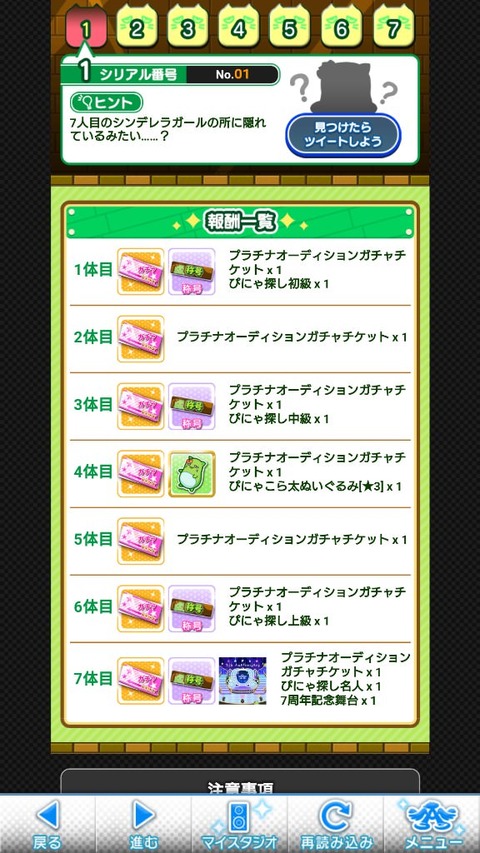
Task: Go forward with 進む
Action: coord(144,824)
